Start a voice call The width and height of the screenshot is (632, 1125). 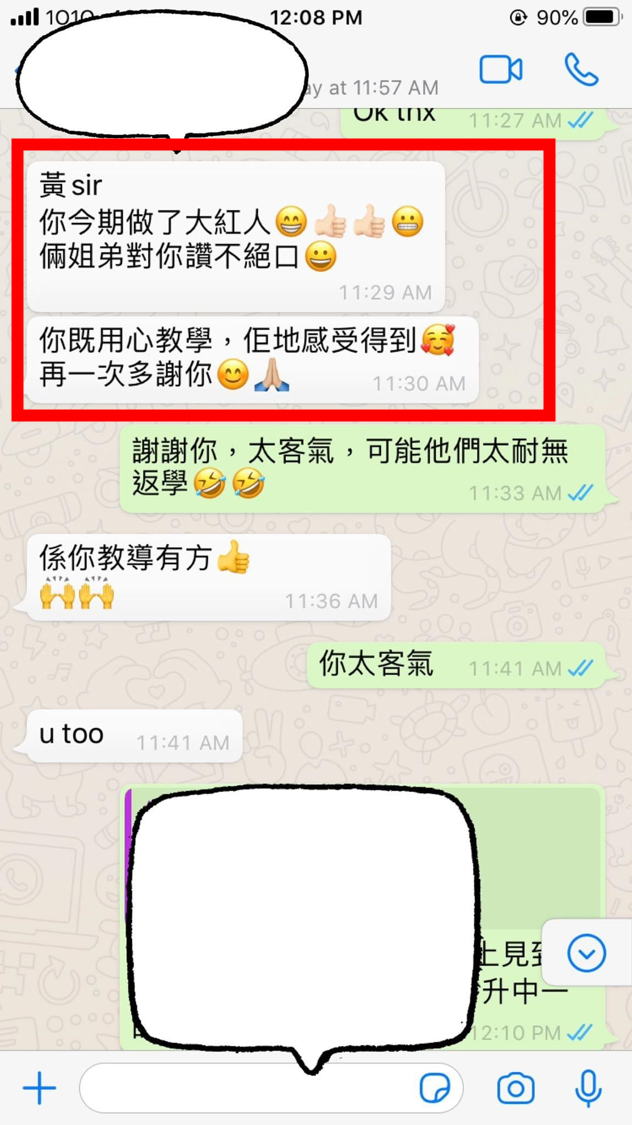tap(581, 69)
